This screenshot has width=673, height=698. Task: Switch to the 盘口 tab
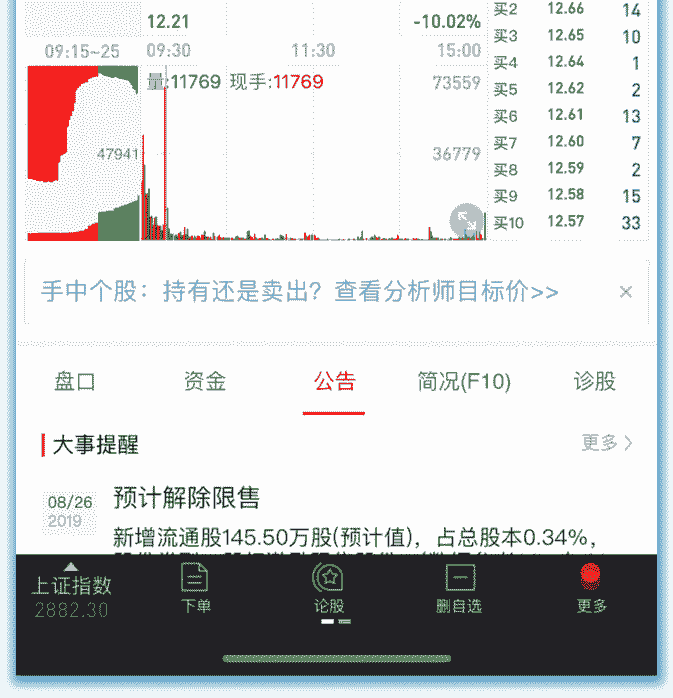[x=75, y=381]
